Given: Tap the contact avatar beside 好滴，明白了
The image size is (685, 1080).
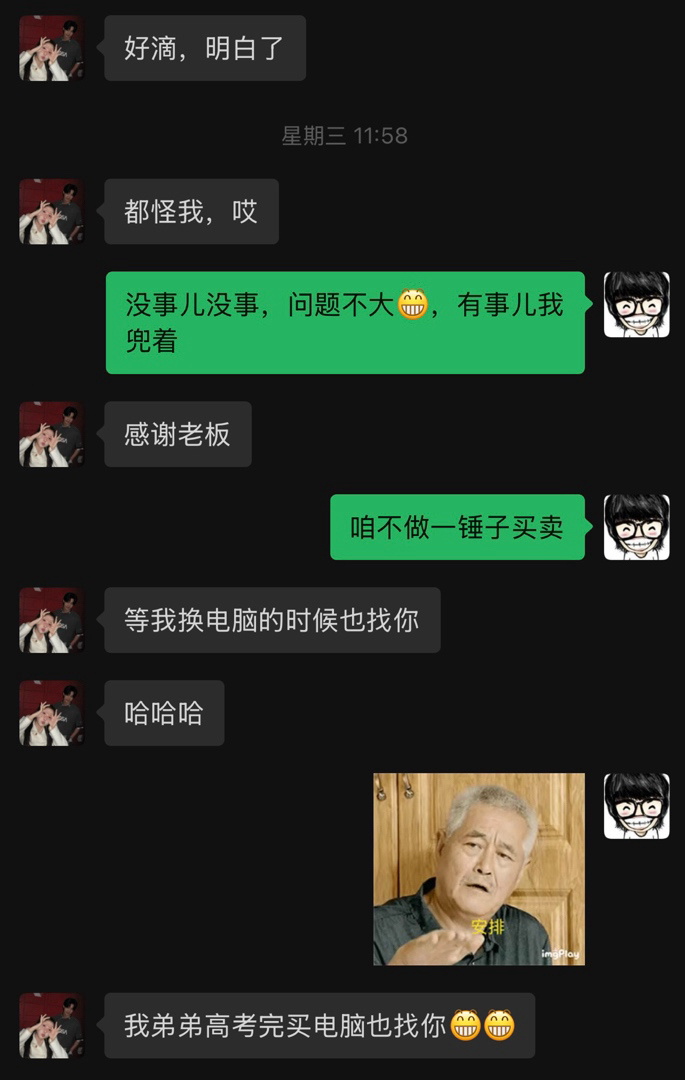Looking at the screenshot, I should point(51,48).
